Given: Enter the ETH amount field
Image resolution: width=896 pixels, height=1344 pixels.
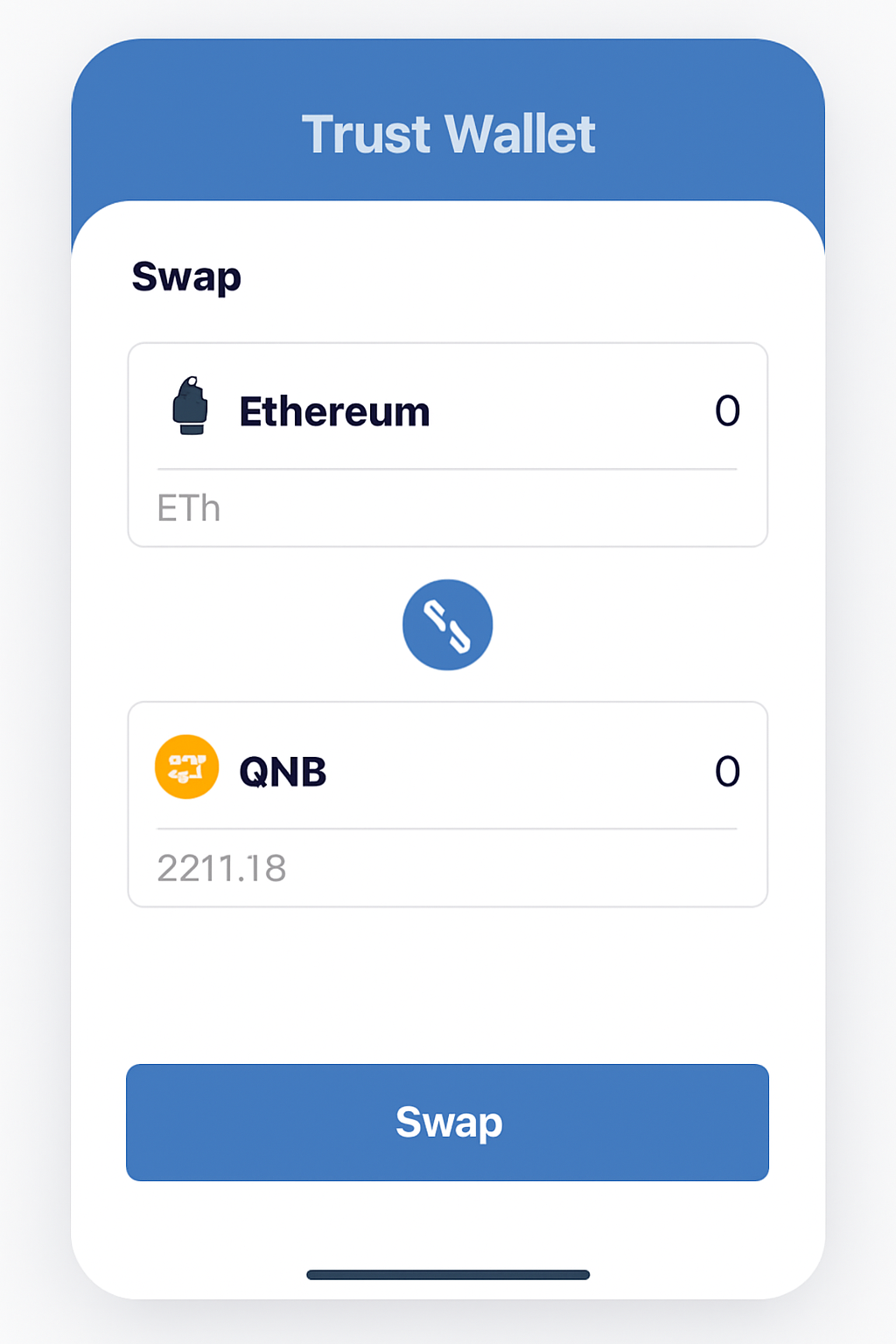Looking at the screenshot, I should 446,508.
